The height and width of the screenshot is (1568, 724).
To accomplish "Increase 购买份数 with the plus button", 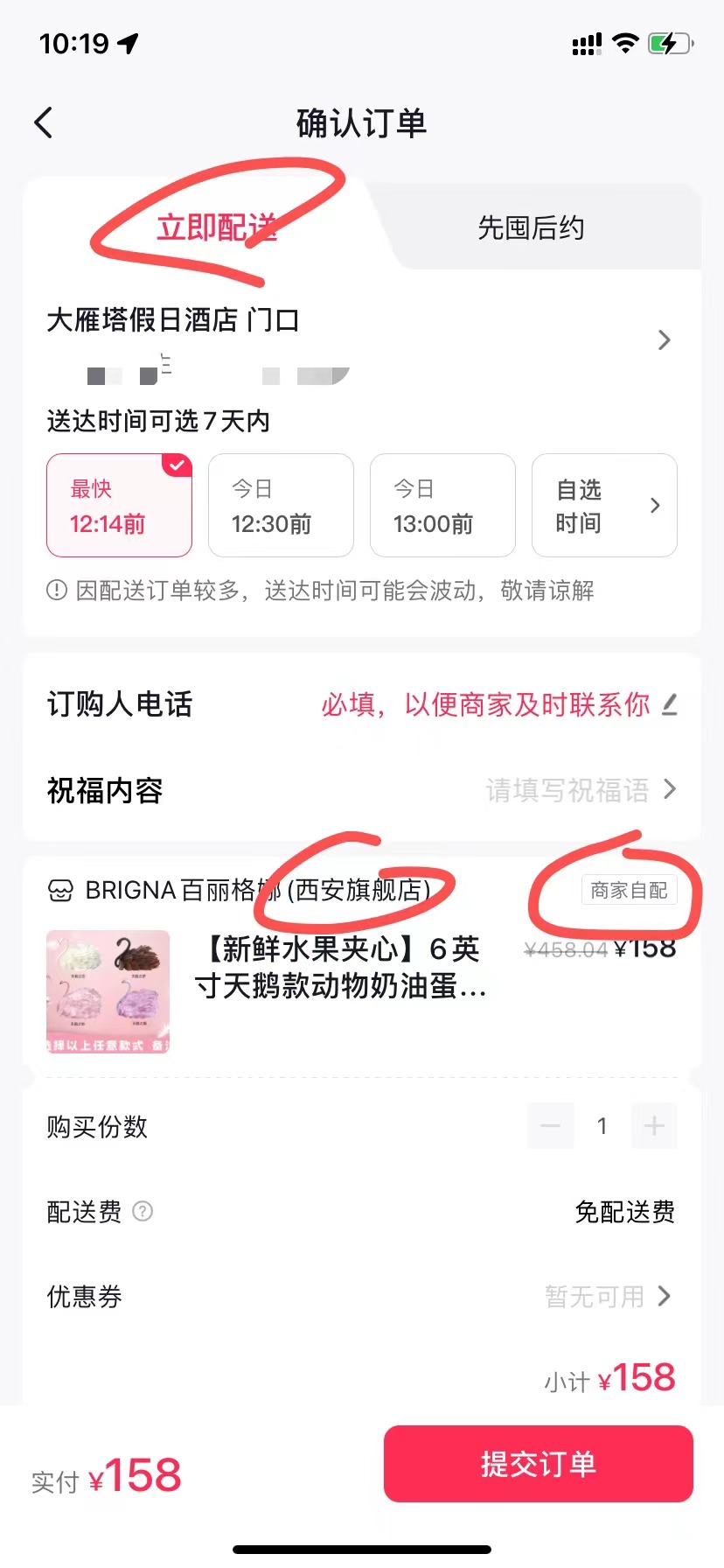I will point(654,1126).
